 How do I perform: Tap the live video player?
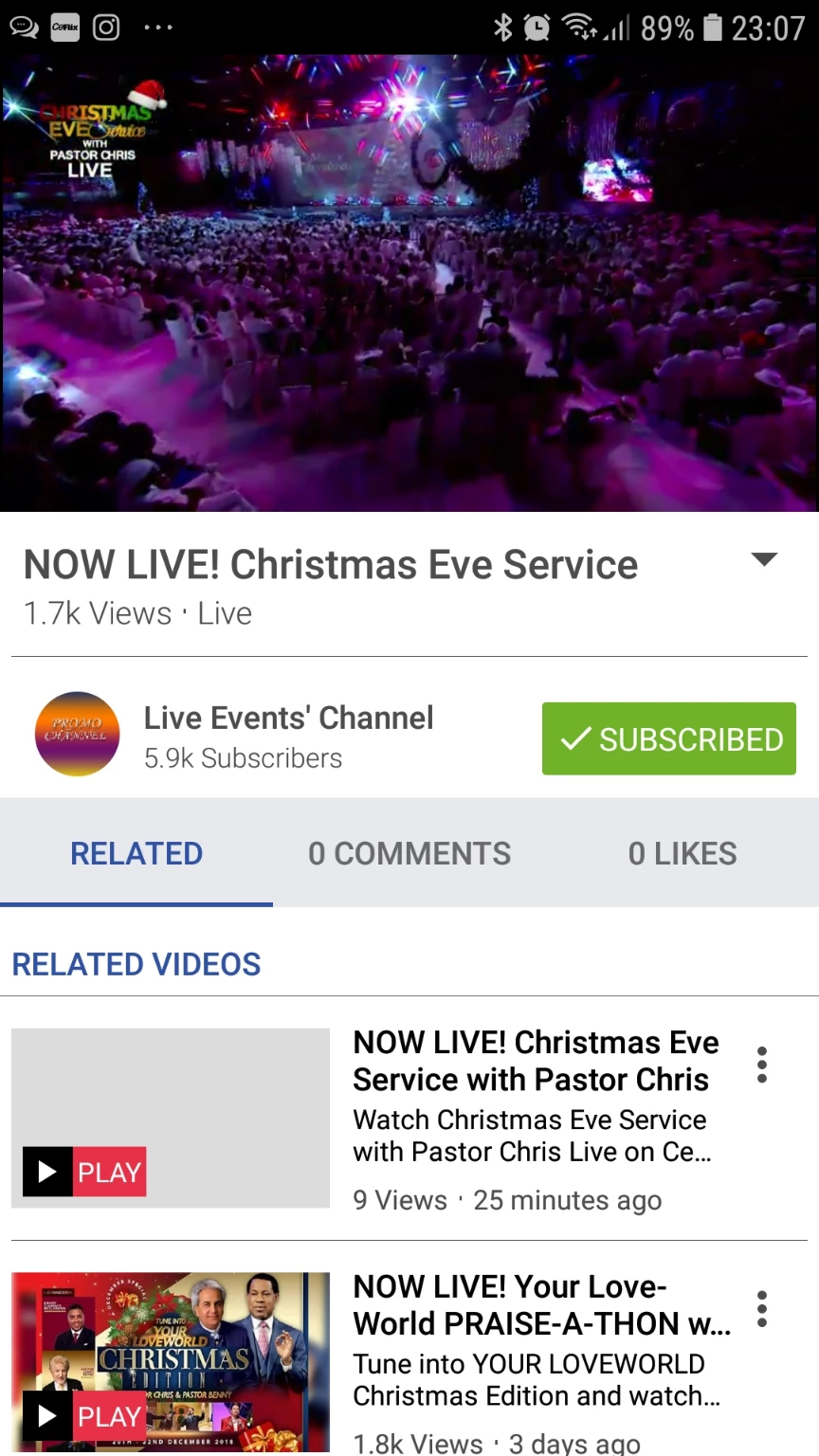[409, 283]
